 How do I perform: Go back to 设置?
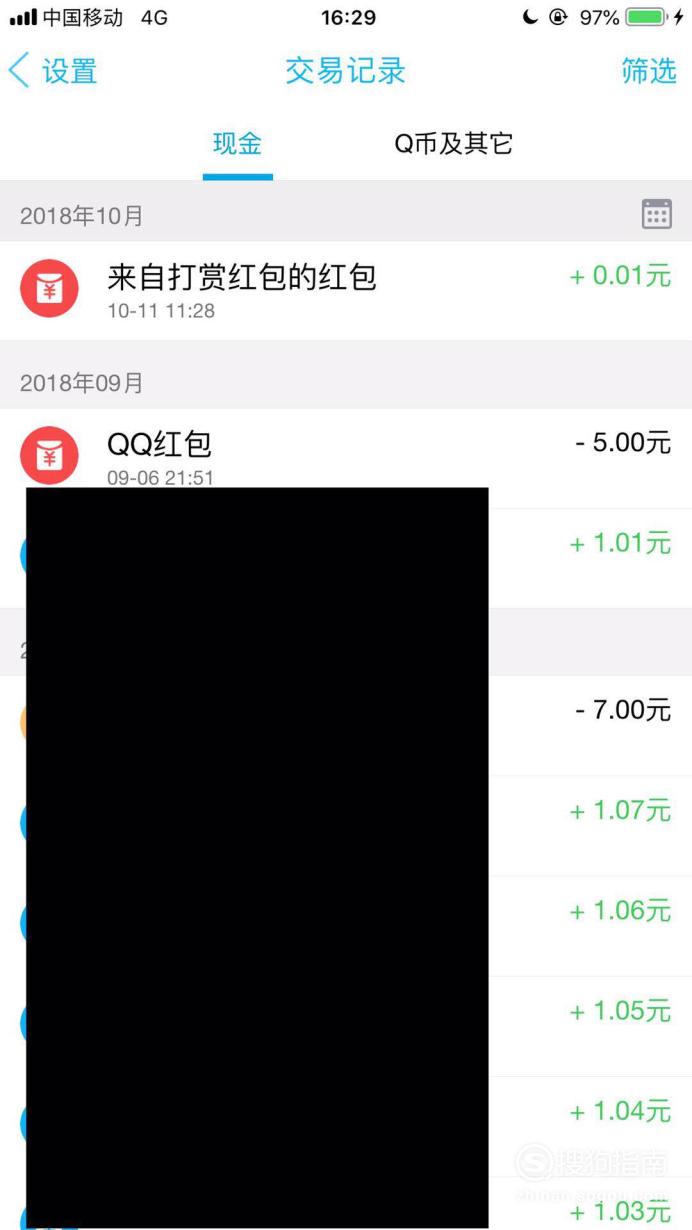tap(53, 71)
